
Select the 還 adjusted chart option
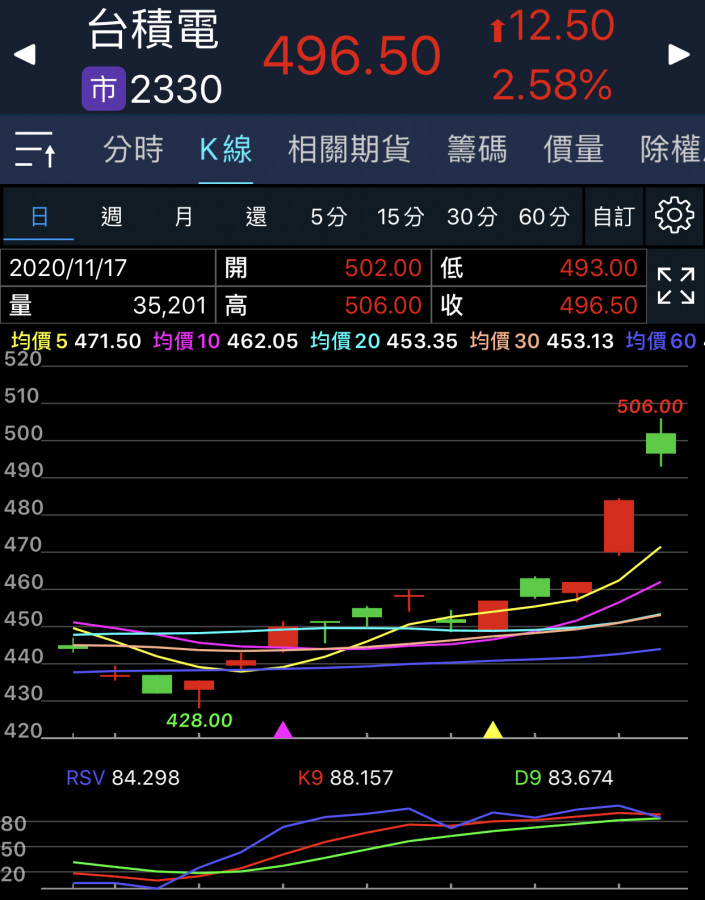[x=256, y=216]
